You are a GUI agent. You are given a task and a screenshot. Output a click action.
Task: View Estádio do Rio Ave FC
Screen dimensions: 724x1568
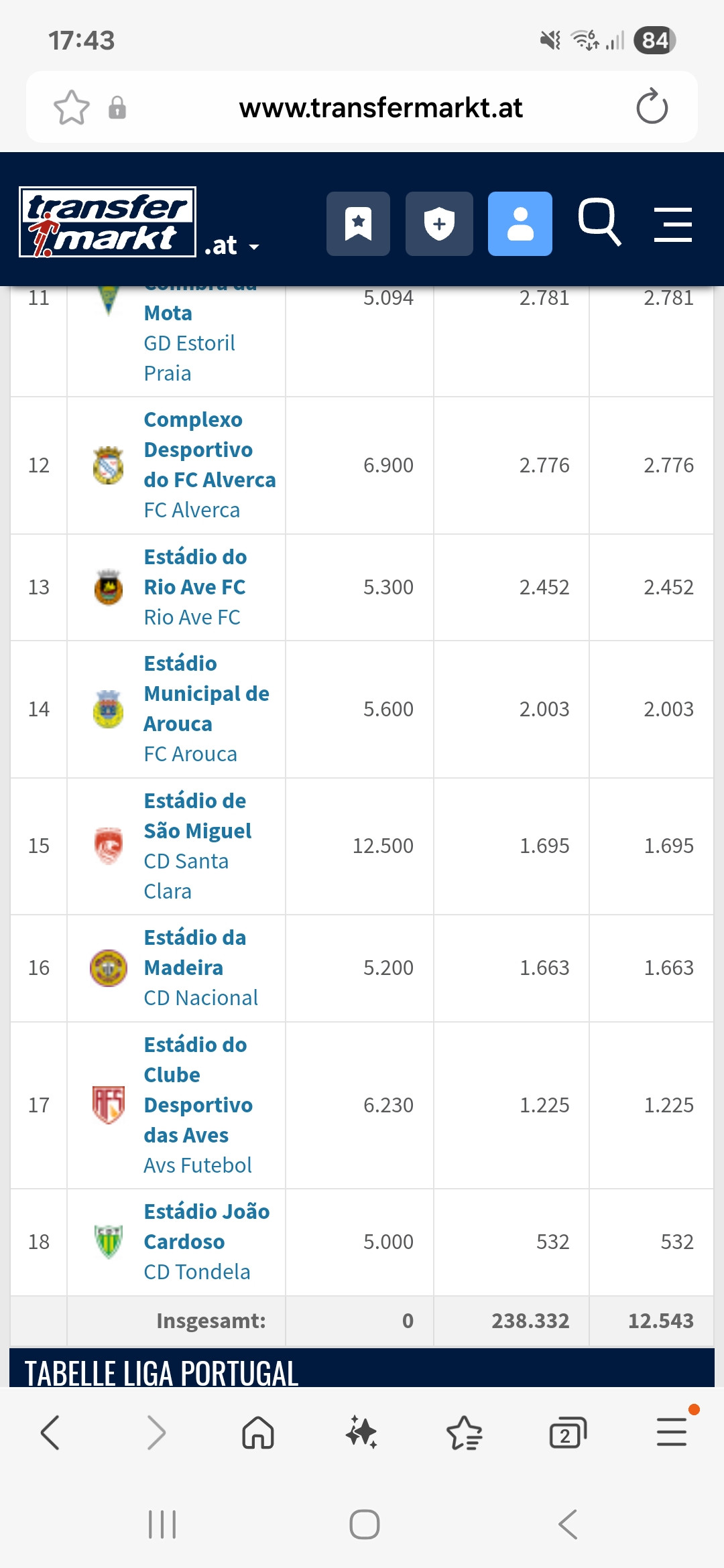pos(195,572)
